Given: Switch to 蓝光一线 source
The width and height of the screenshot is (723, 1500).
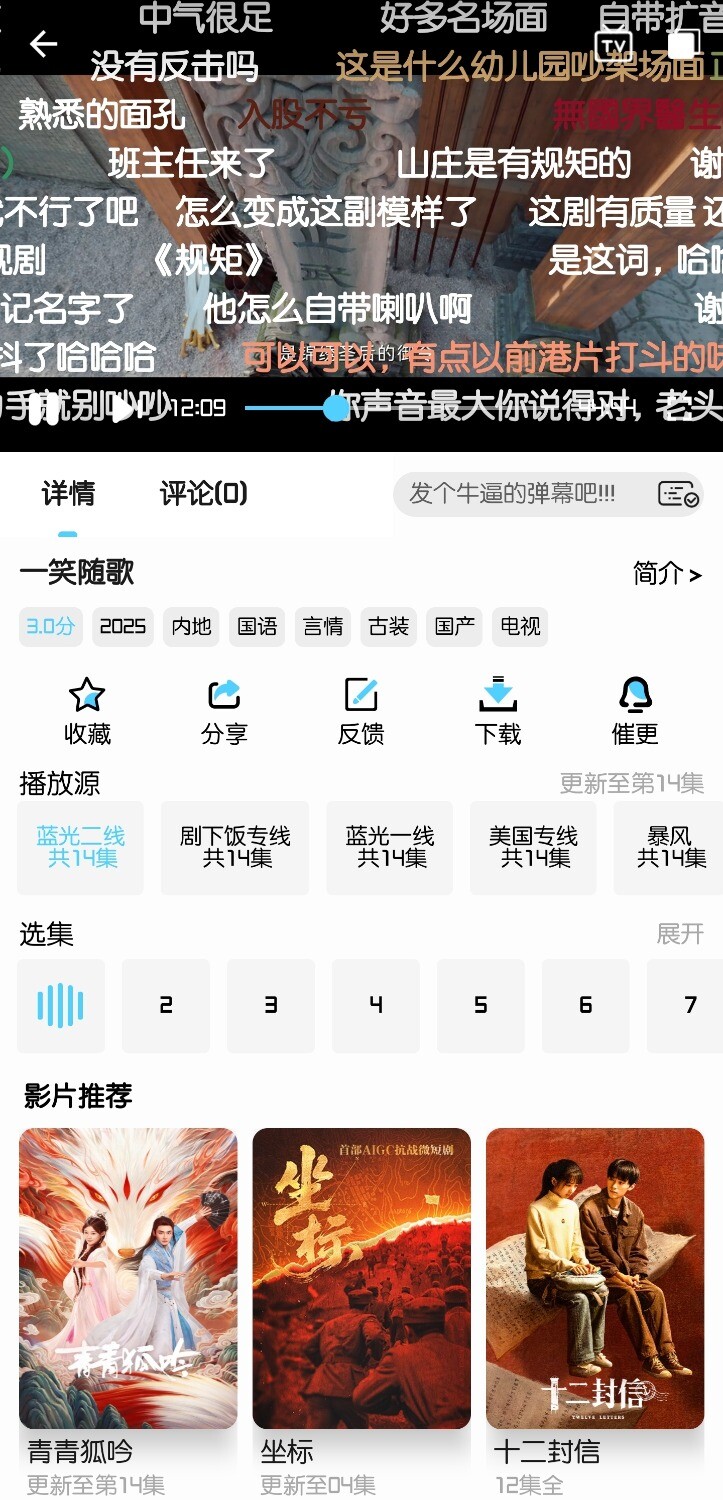Looking at the screenshot, I should (x=390, y=847).
